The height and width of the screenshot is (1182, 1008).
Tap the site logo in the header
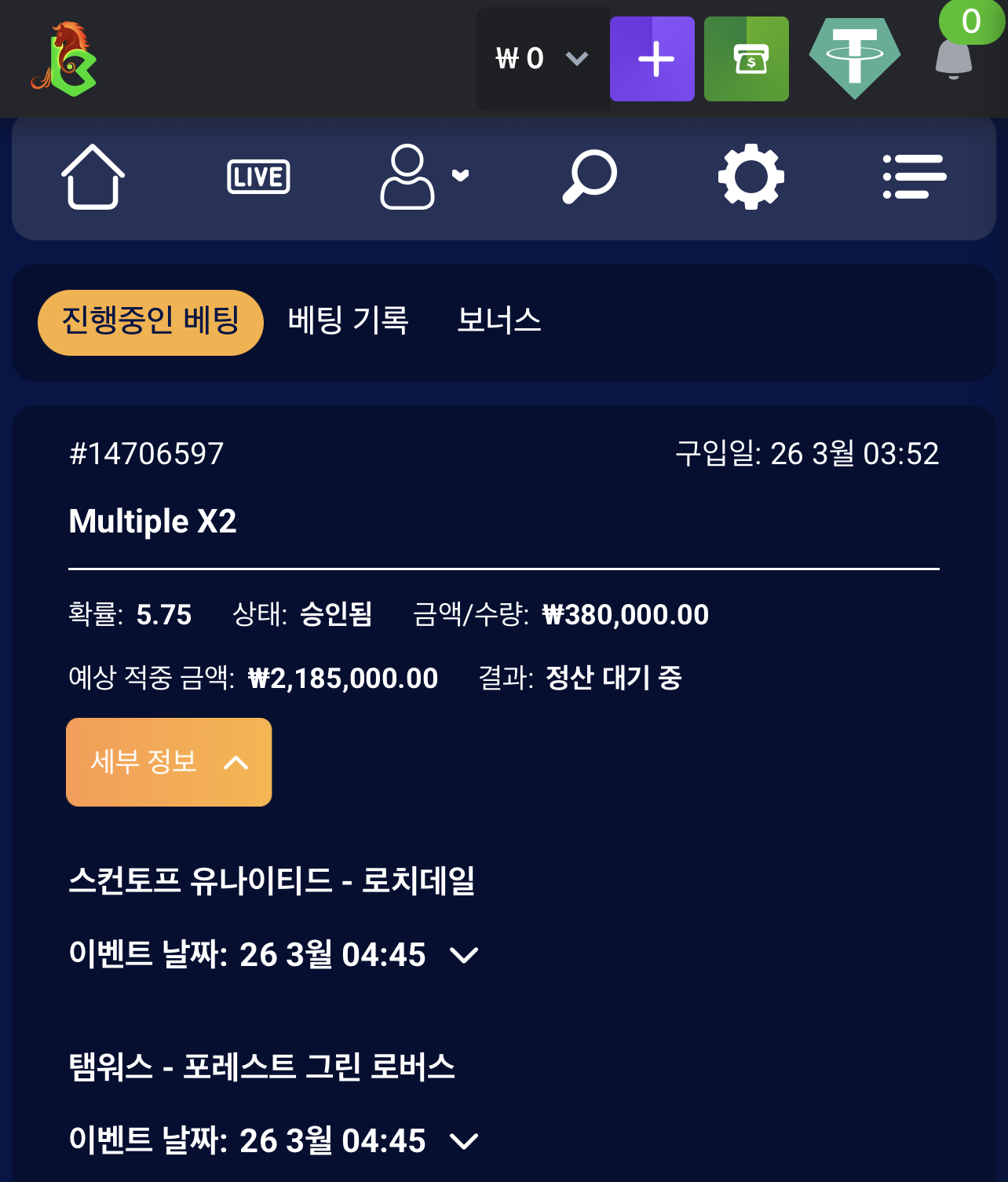[64, 59]
